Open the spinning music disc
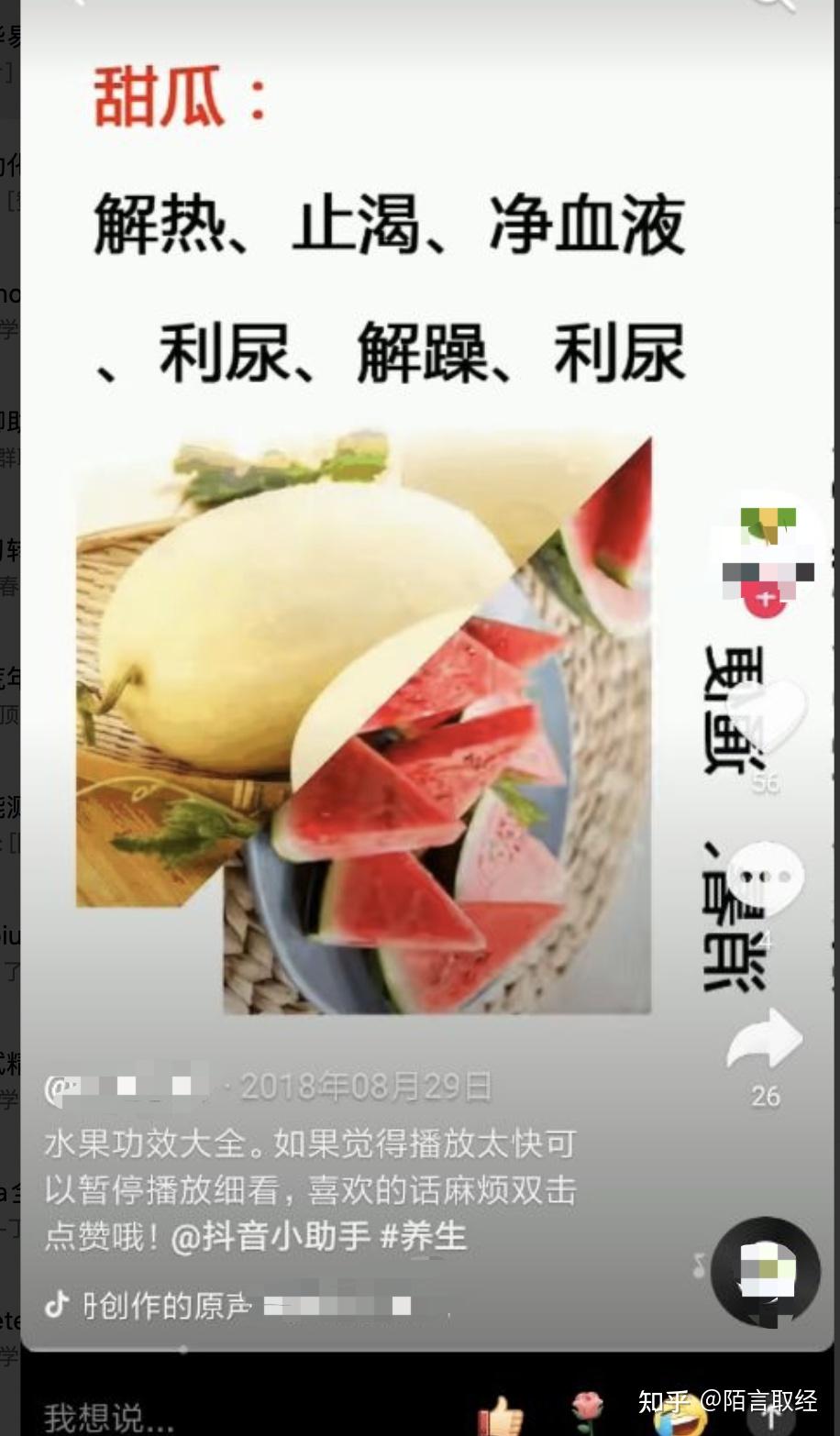Image resolution: width=840 pixels, height=1436 pixels. pyautogui.click(x=766, y=1271)
